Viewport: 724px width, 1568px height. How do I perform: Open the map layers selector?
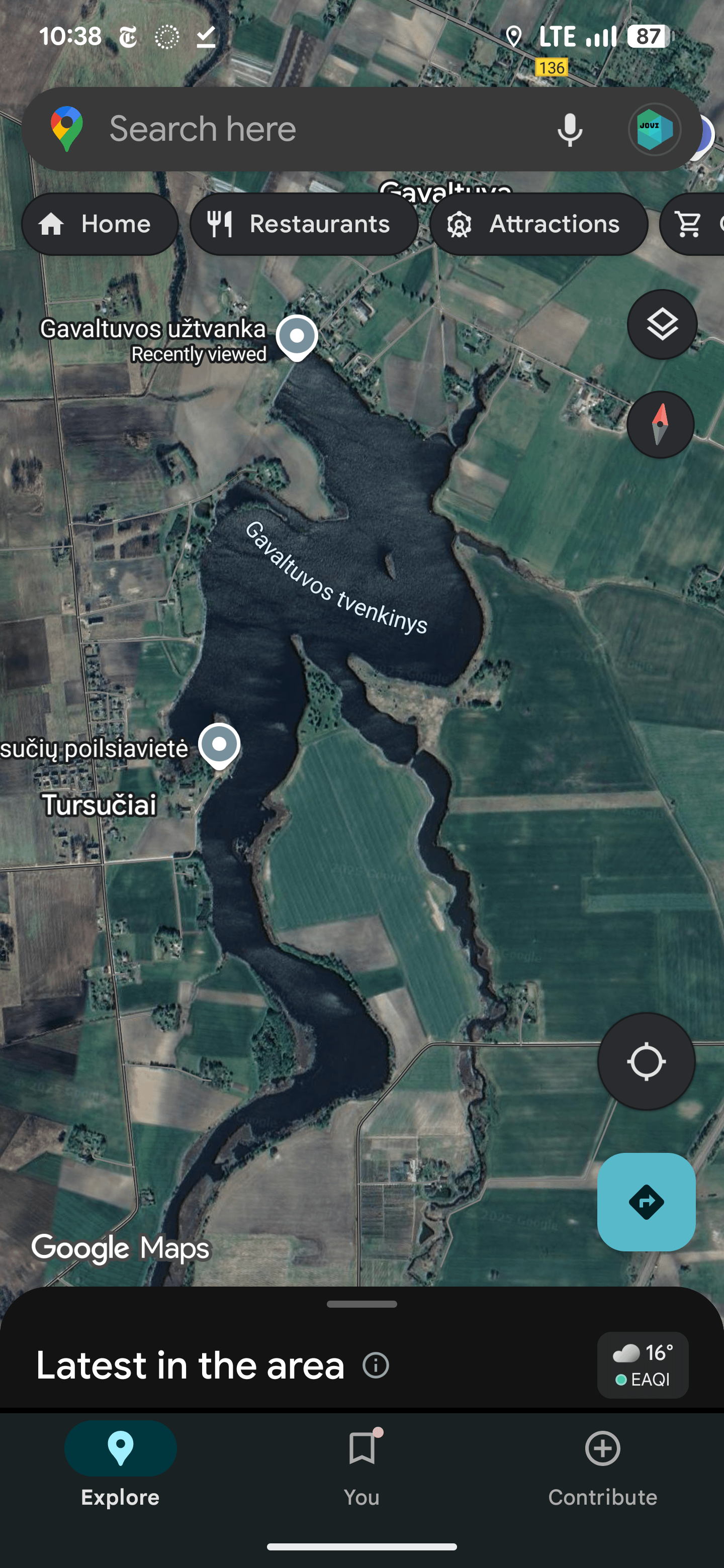662,325
